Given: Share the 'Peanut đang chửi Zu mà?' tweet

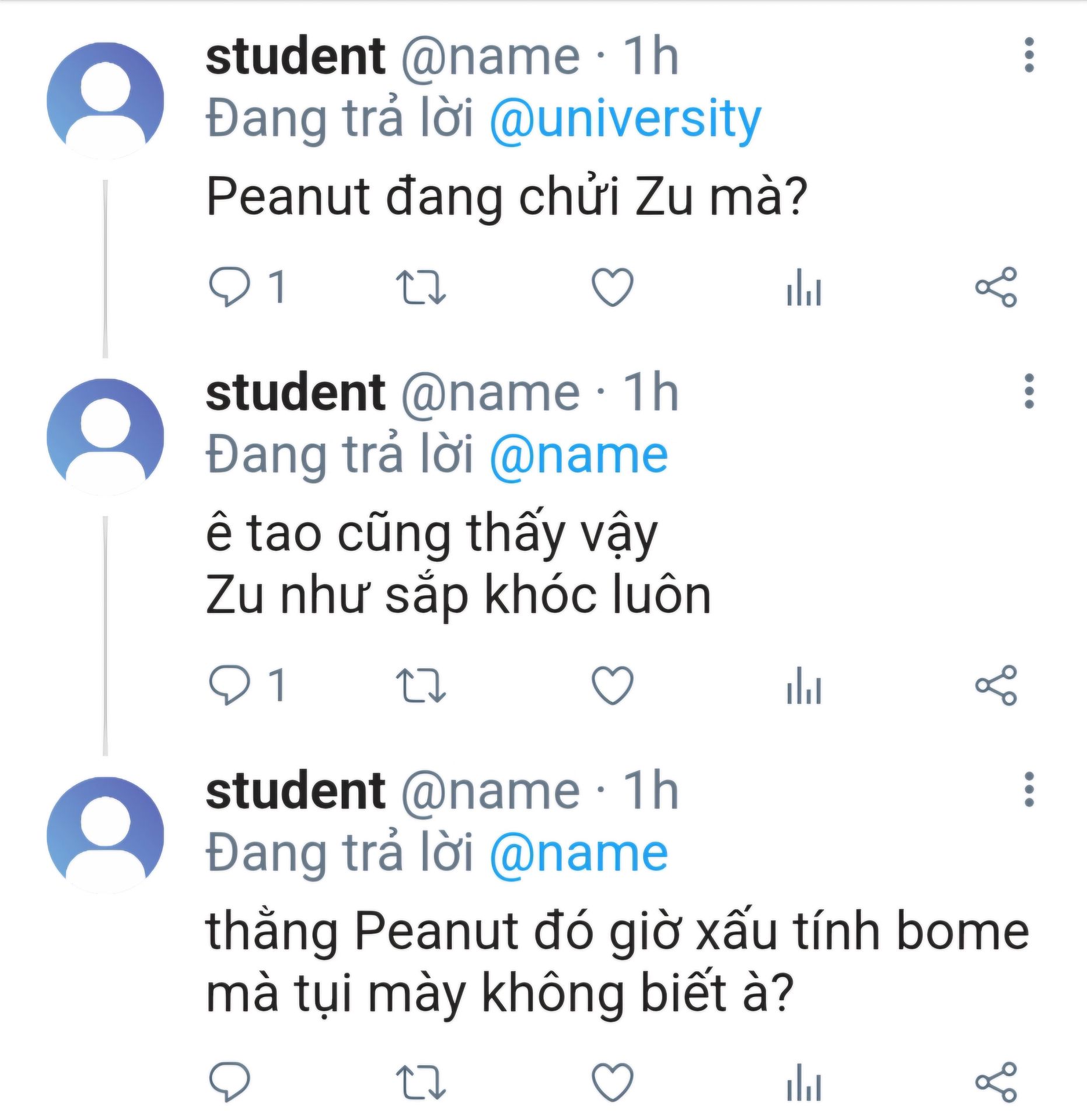Looking at the screenshot, I should tap(996, 287).
